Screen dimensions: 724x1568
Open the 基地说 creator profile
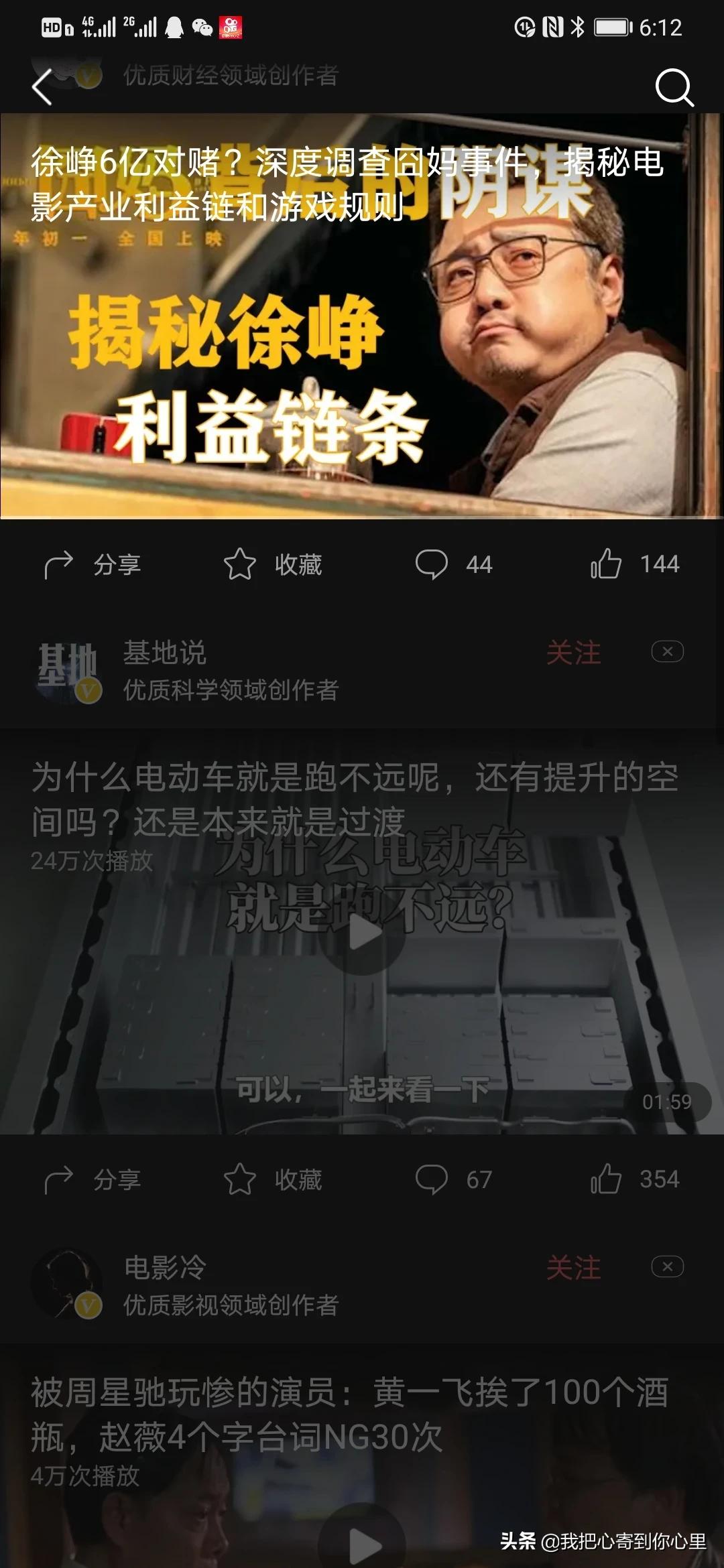click(x=68, y=670)
